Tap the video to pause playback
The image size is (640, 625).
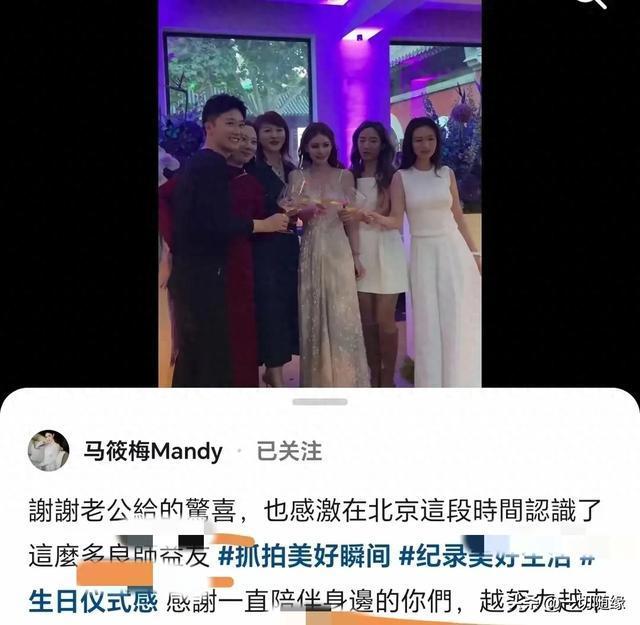pos(320,200)
